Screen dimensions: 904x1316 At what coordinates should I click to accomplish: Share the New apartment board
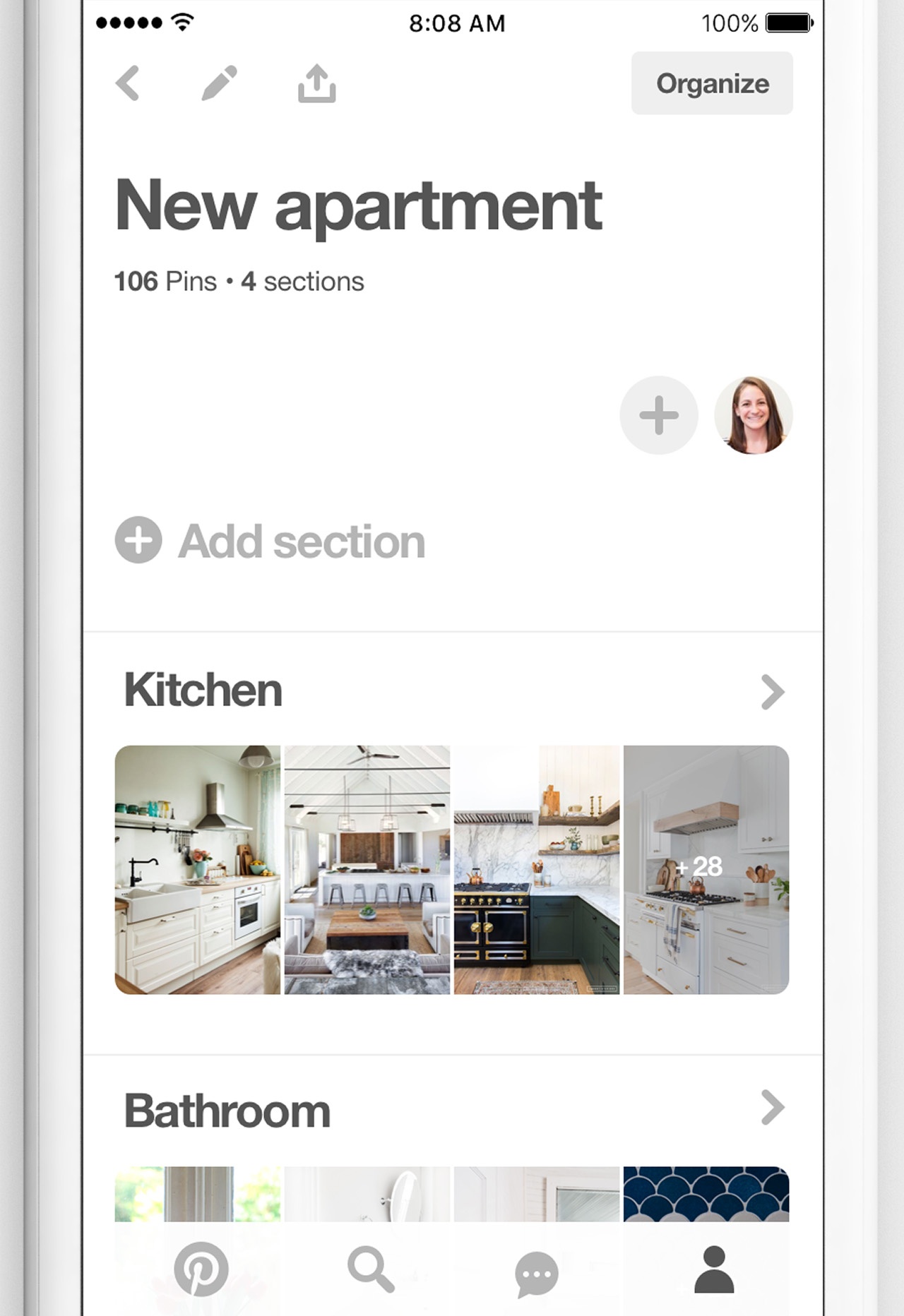(316, 83)
